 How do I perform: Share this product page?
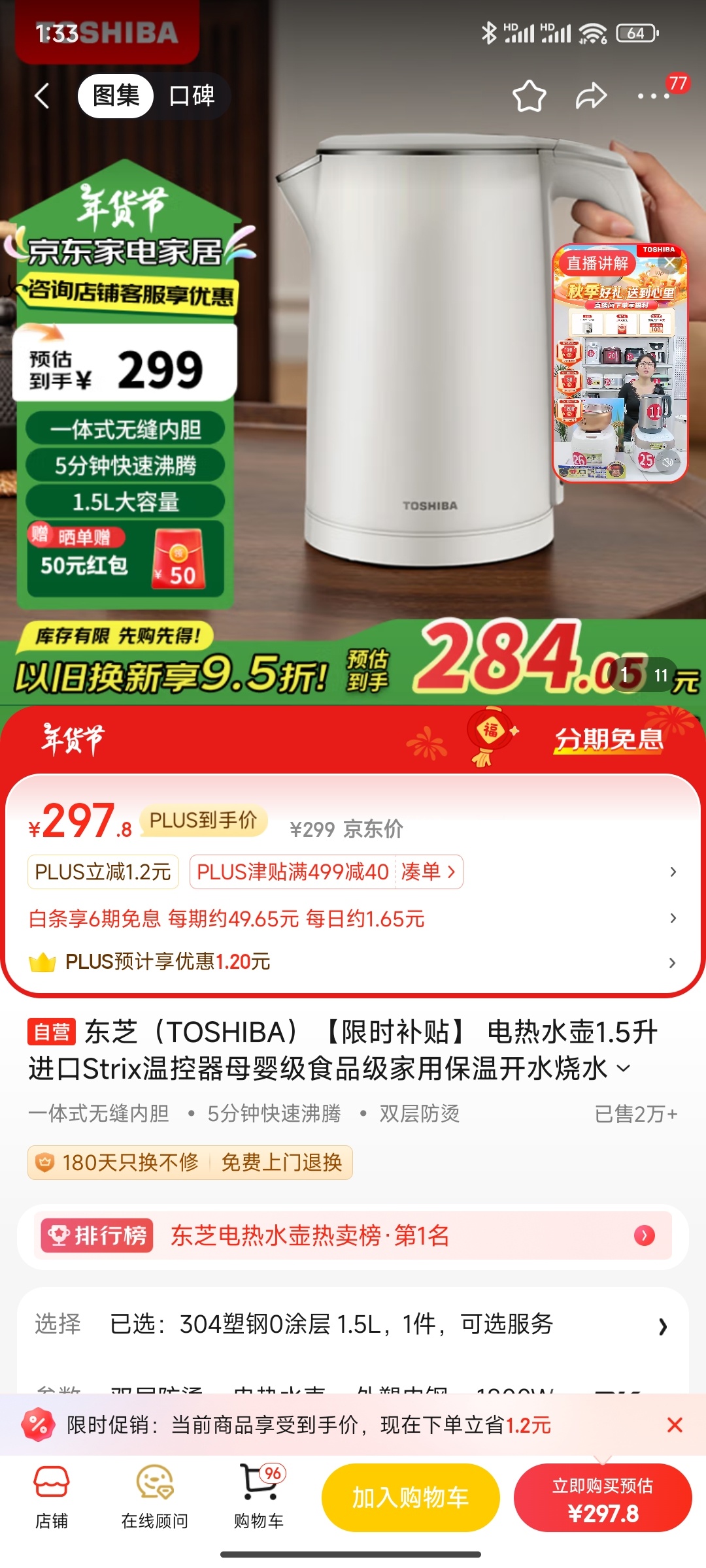(x=591, y=96)
